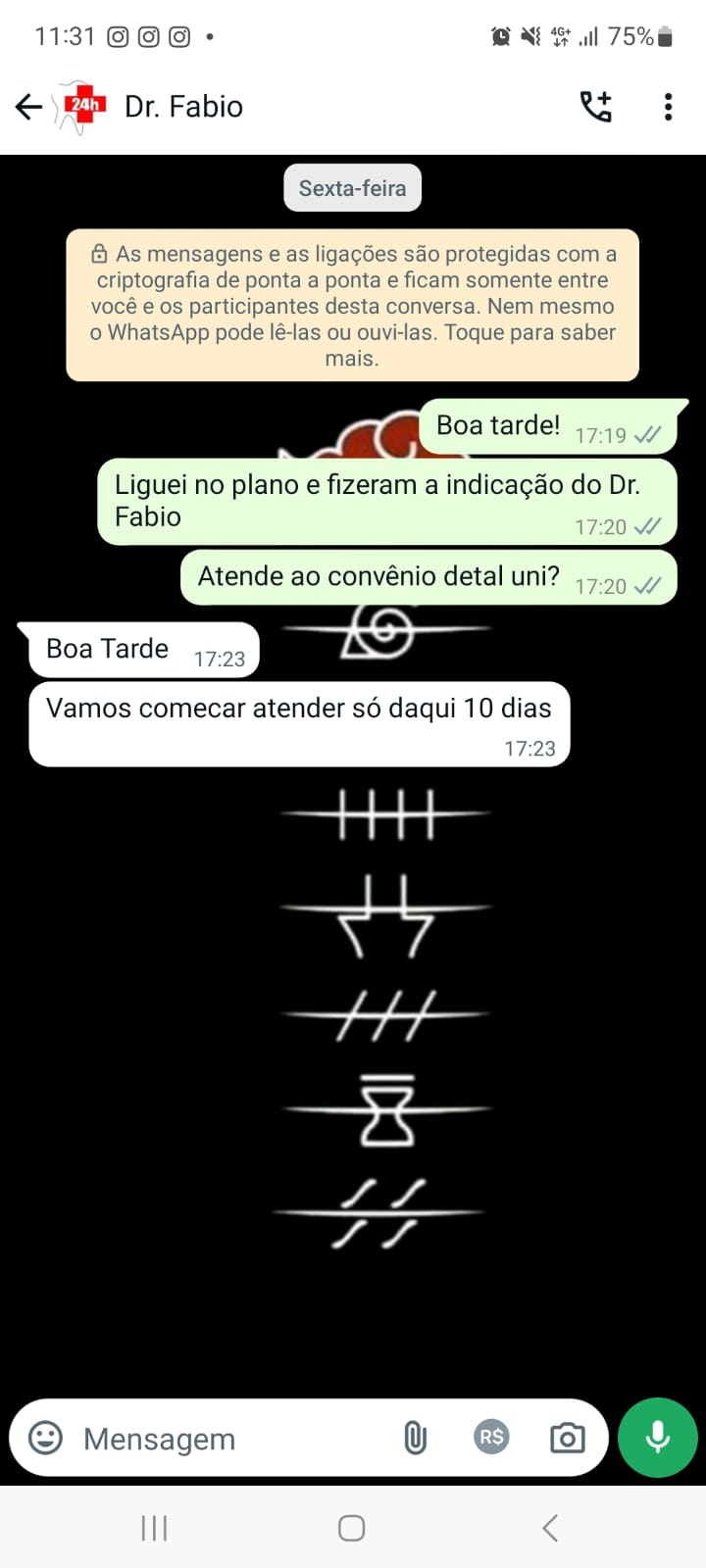Tap the green microphone voice message button
Viewport: 706px width, 1568px height.
pyautogui.click(x=657, y=1438)
